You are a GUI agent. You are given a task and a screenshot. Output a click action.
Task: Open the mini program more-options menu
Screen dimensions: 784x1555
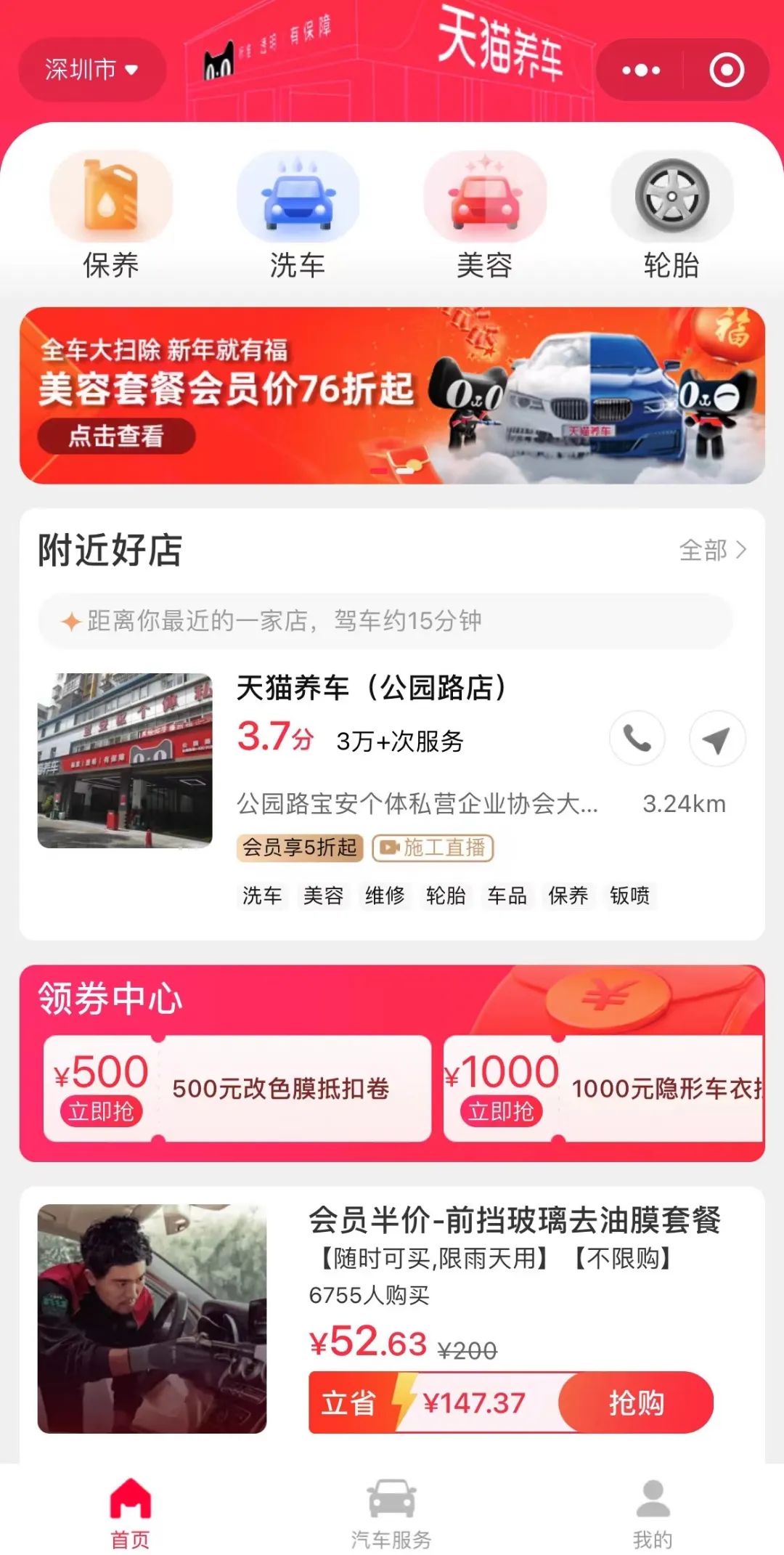click(x=641, y=70)
